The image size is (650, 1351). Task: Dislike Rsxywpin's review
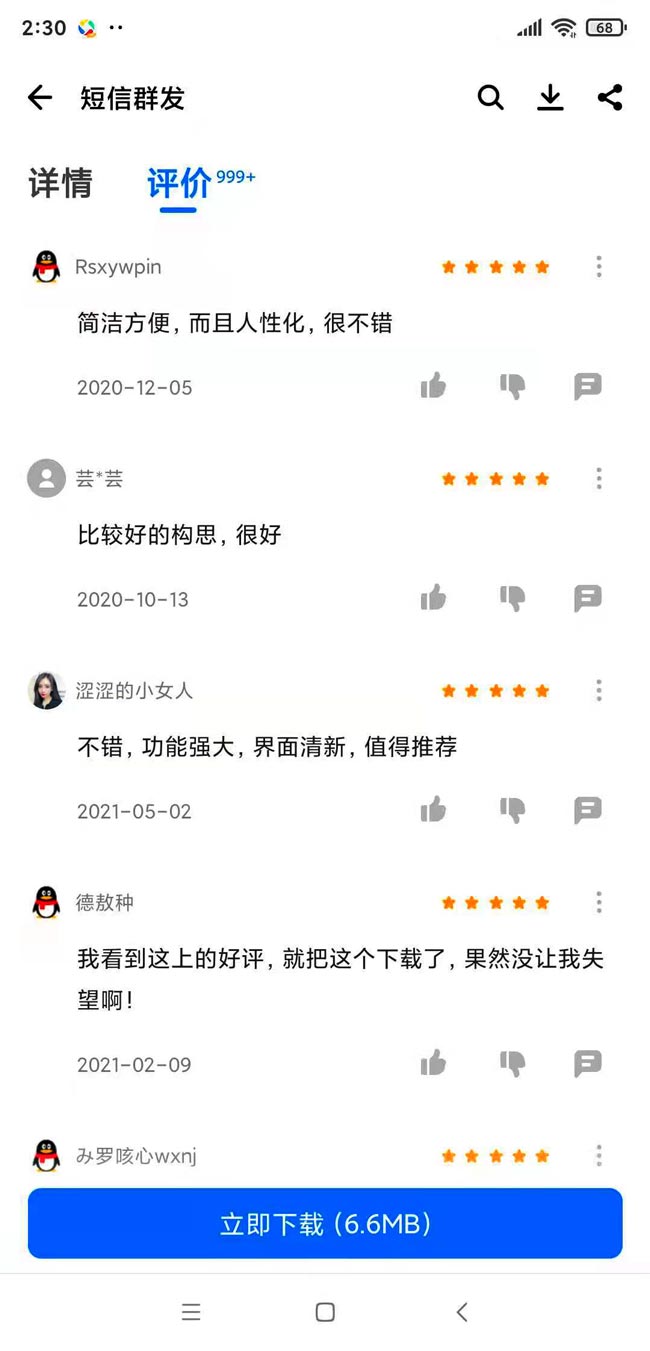[x=512, y=386]
